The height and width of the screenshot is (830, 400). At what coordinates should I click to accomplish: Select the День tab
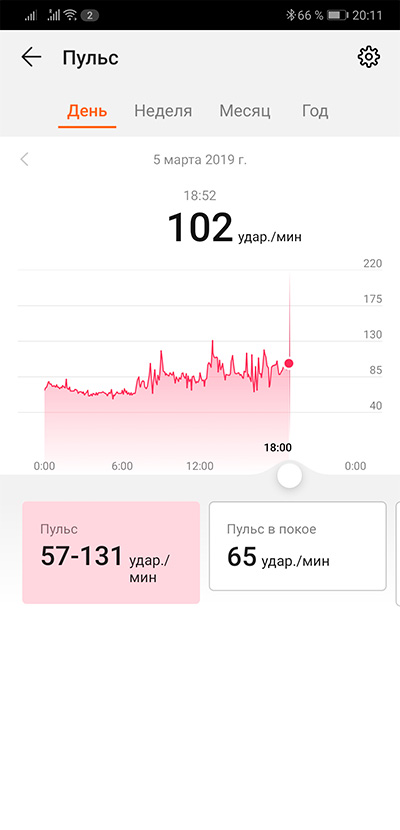pos(87,111)
